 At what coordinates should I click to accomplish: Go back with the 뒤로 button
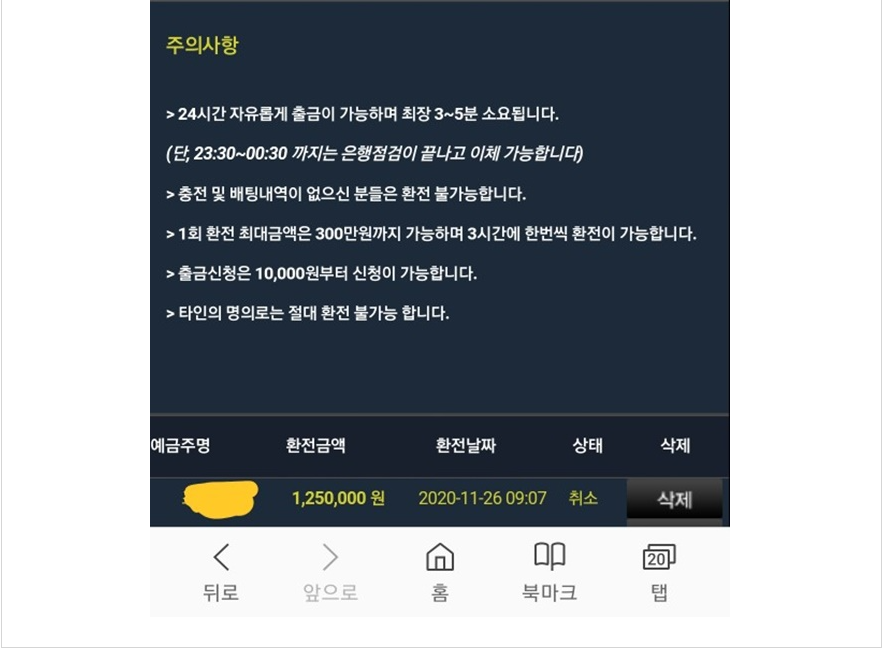pyautogui.click(x=221, y=571)
